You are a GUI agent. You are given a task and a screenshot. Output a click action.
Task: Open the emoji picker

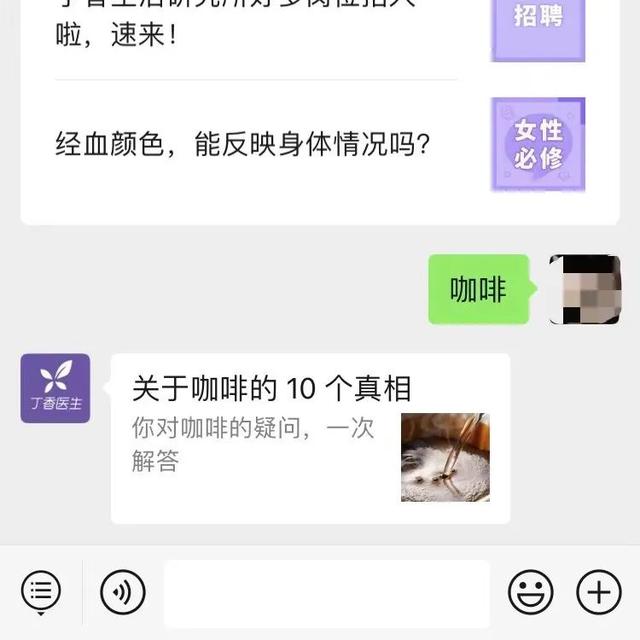pos(530,593)
